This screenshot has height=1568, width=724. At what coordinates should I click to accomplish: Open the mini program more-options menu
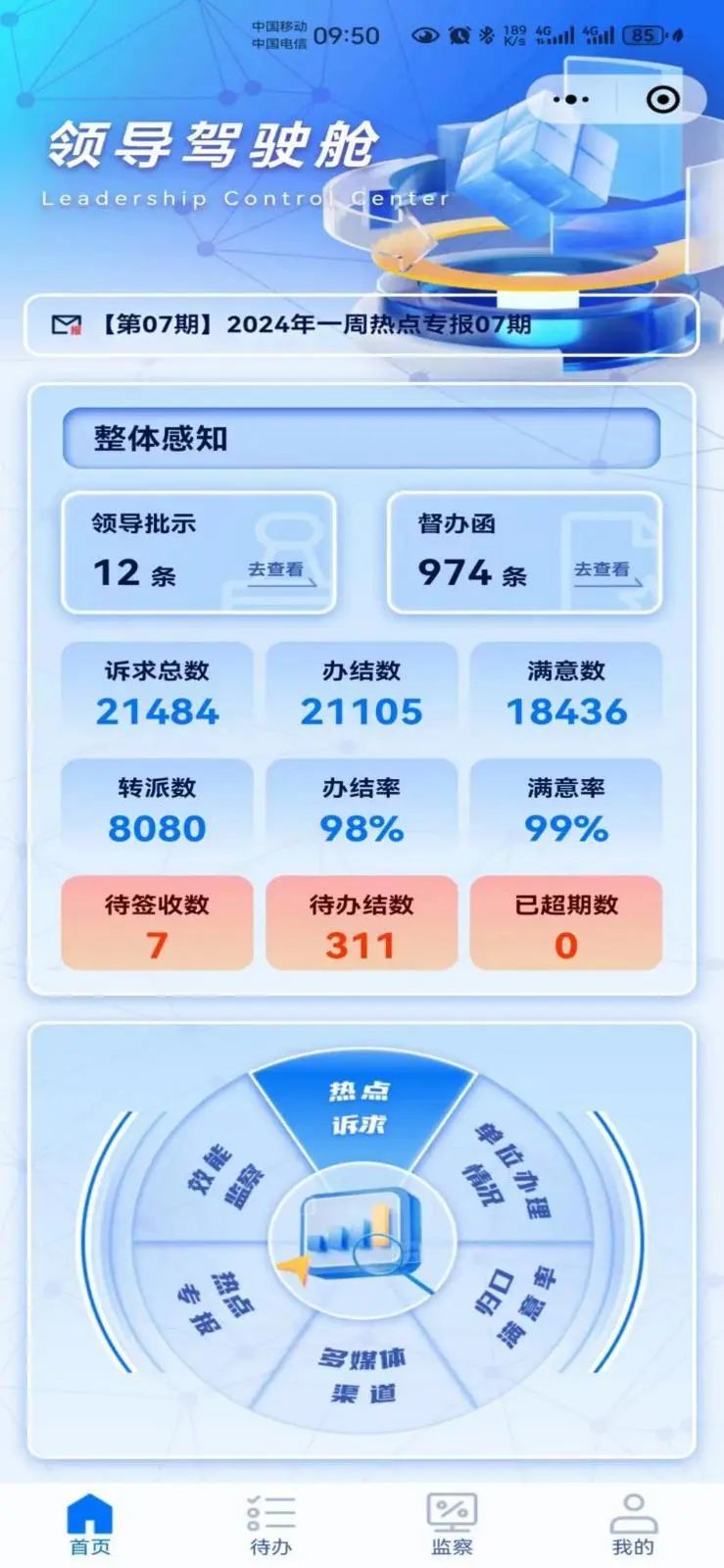(571, 99)
